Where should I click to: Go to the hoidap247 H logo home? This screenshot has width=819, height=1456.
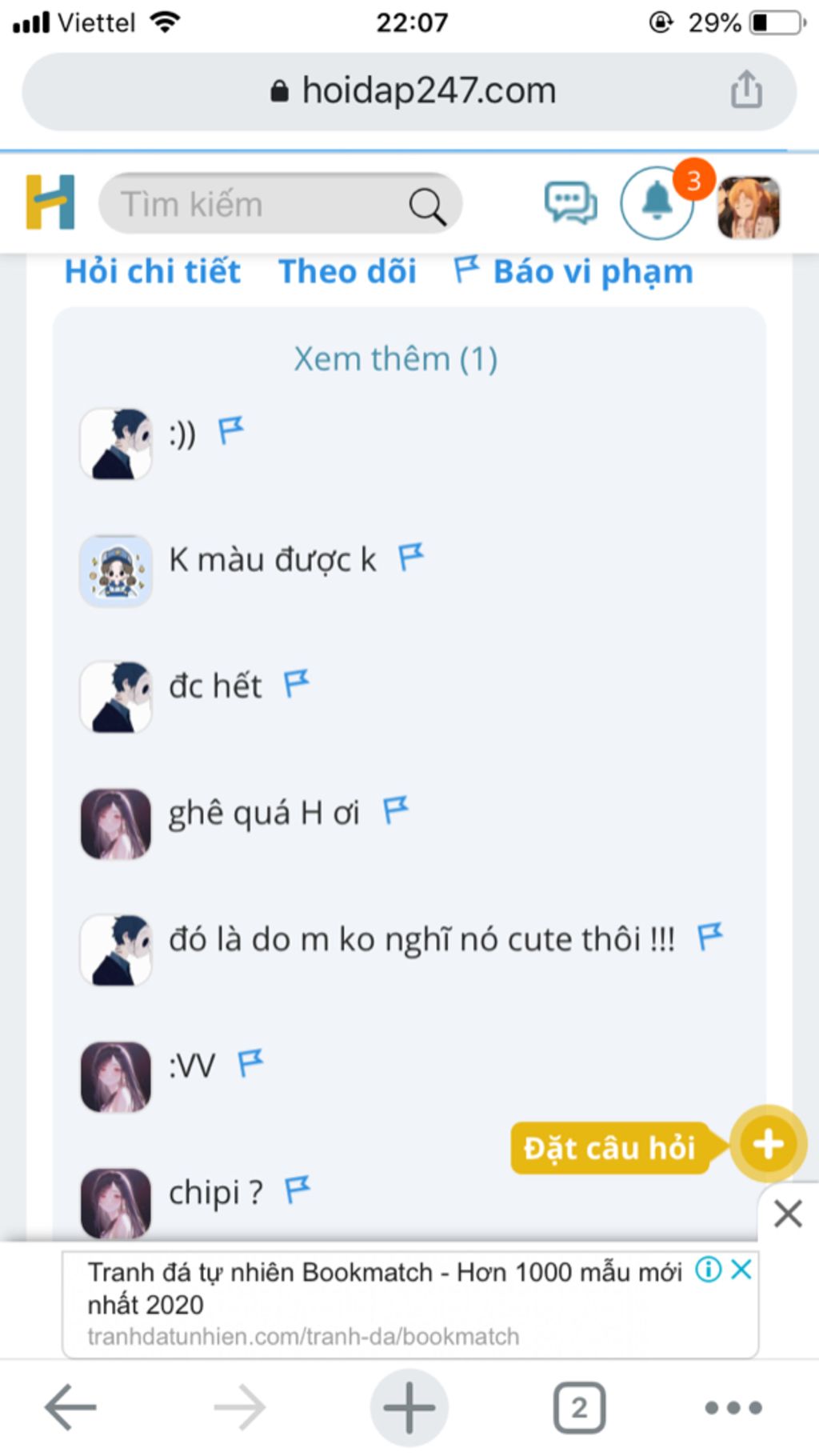[50, 202]
